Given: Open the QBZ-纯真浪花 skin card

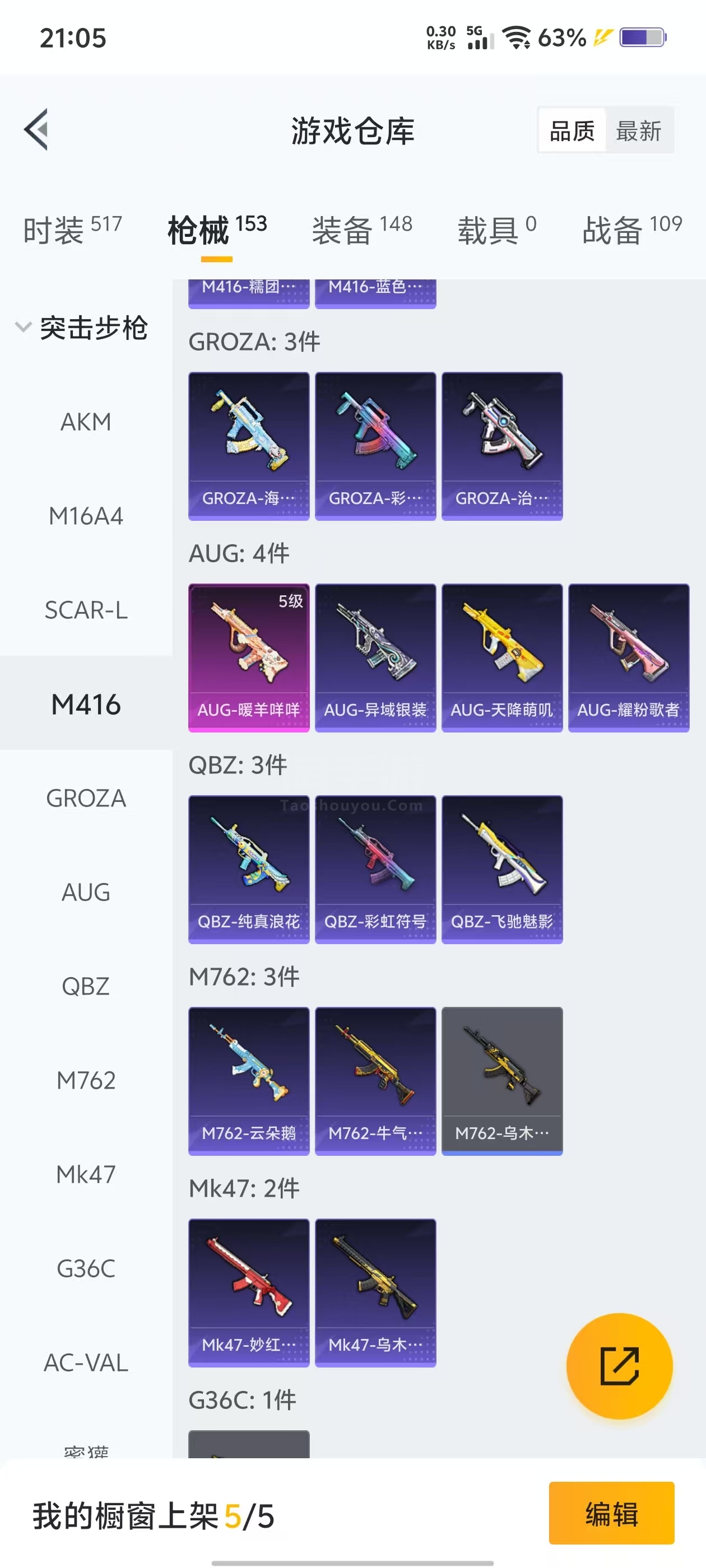Looking at the screenshot, I should pos(249,869).
